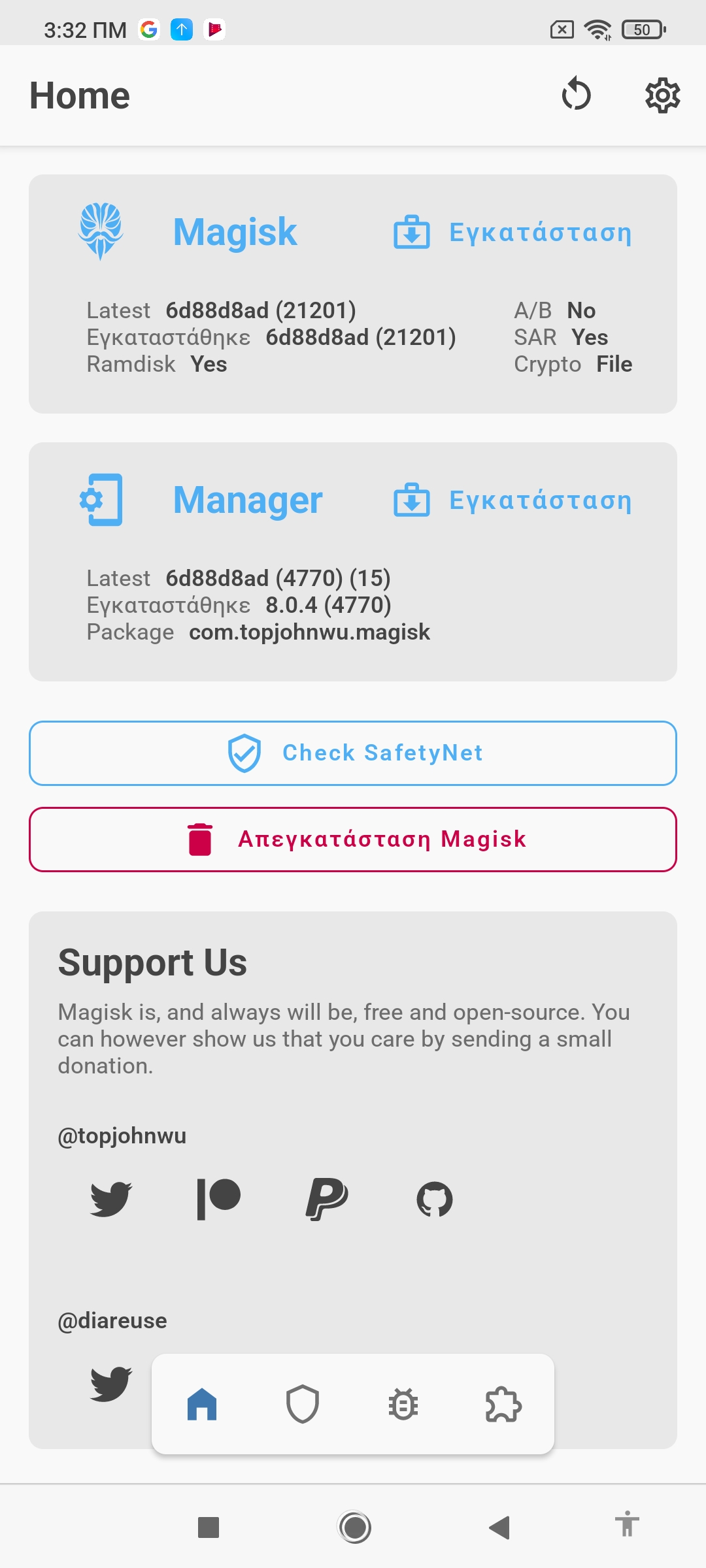Tap Απεγκατάσταση Magisk button

(x=353, y=840)
